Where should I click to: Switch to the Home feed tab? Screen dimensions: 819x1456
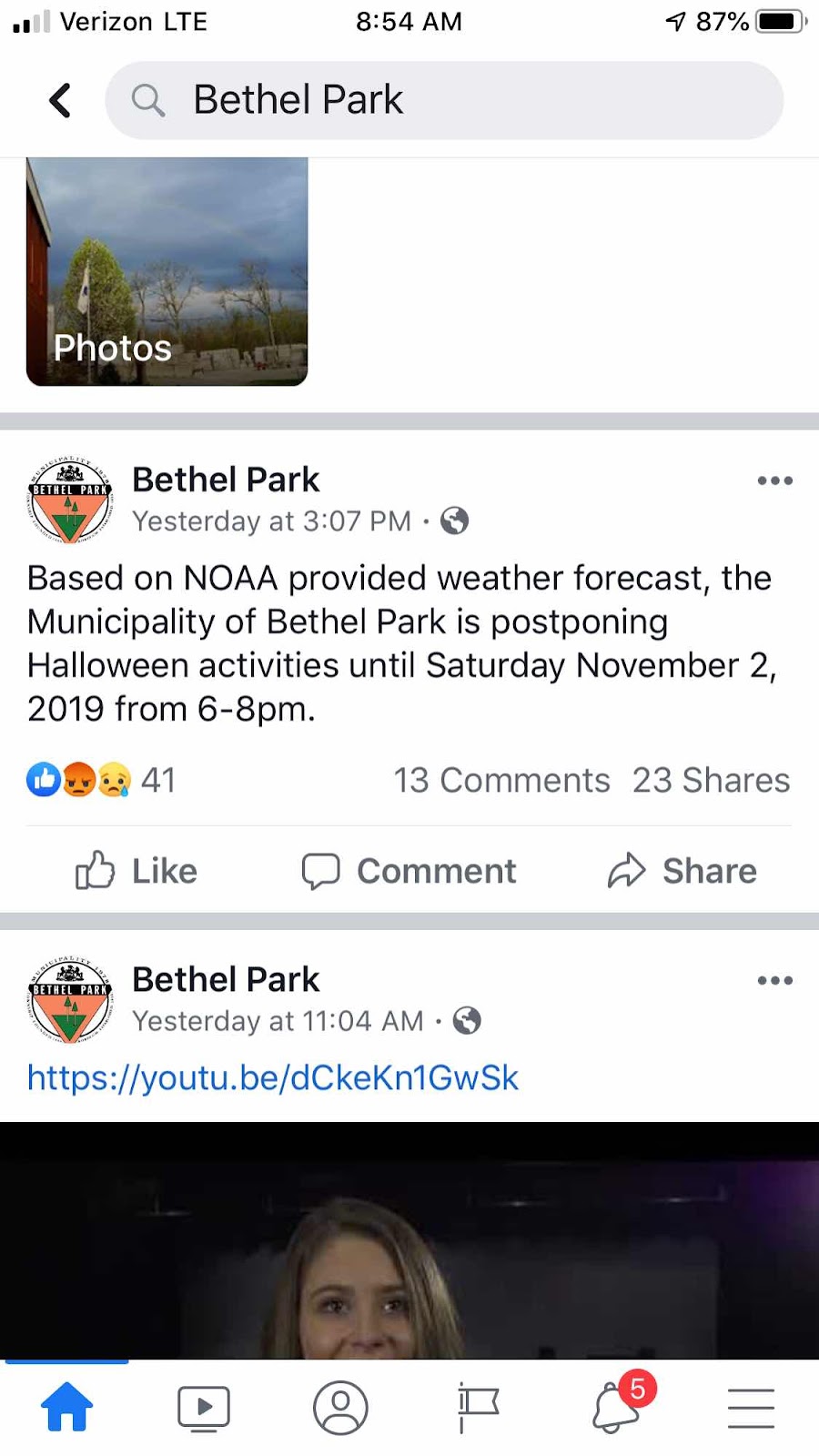[67, 1407]
